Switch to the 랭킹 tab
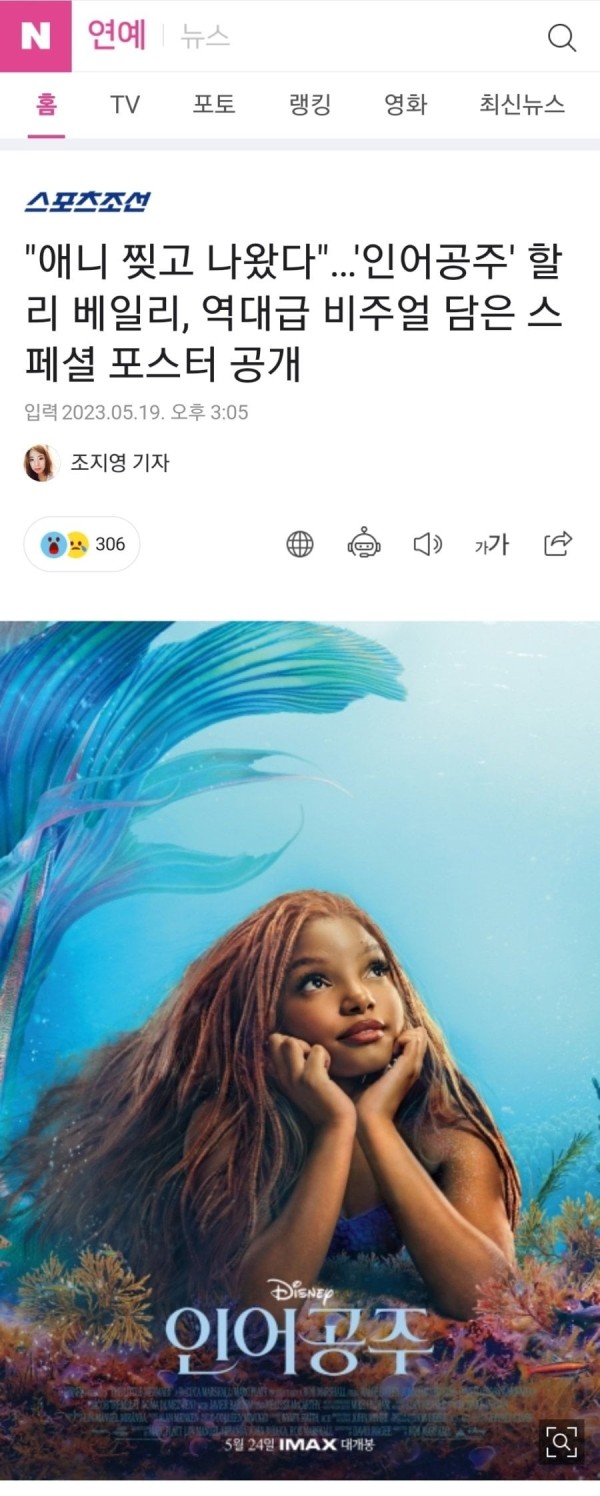The image size is (600, 1496). (x=310, y=104)
